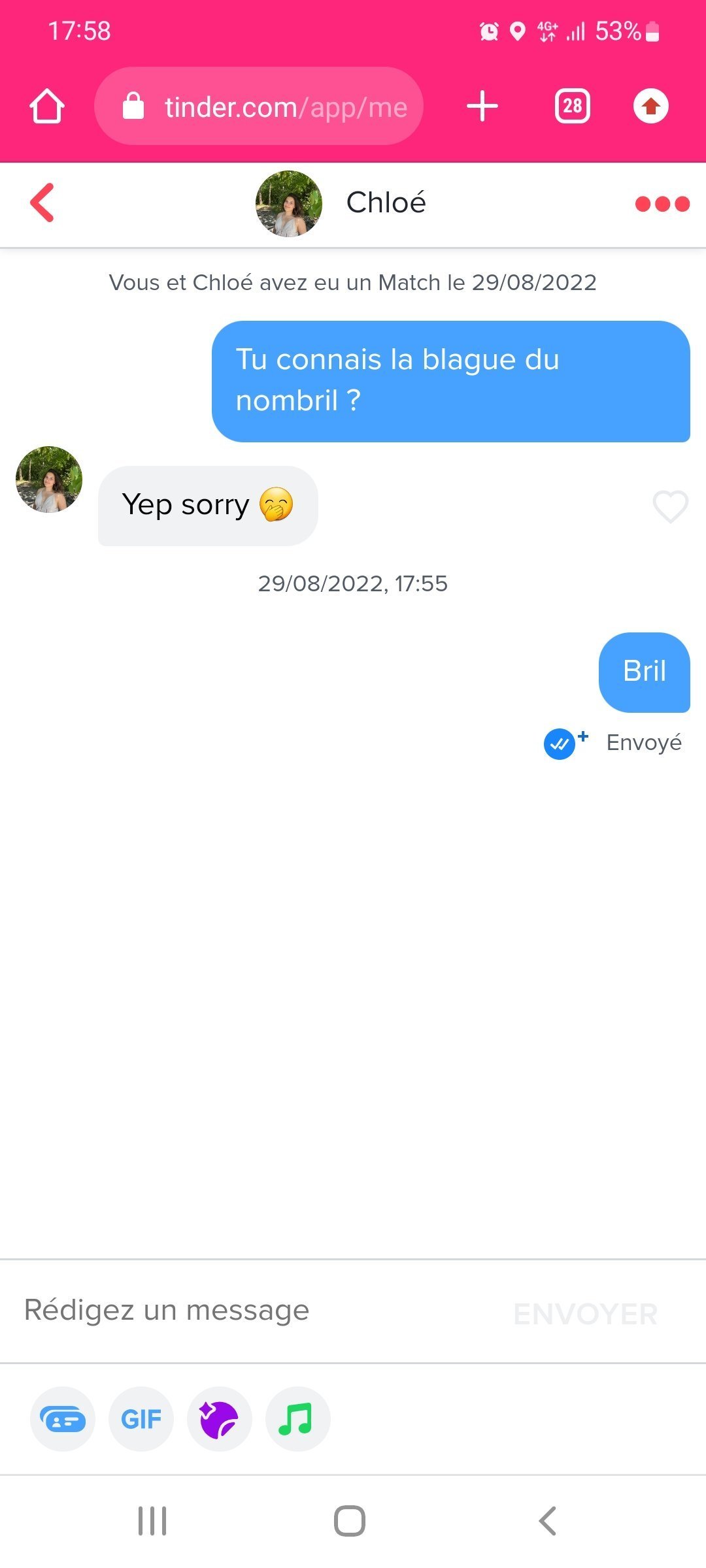This screenshot has width=706, height=1568.
Task: Focus the "Rédigez un message" field
Action: [261, 1311]
